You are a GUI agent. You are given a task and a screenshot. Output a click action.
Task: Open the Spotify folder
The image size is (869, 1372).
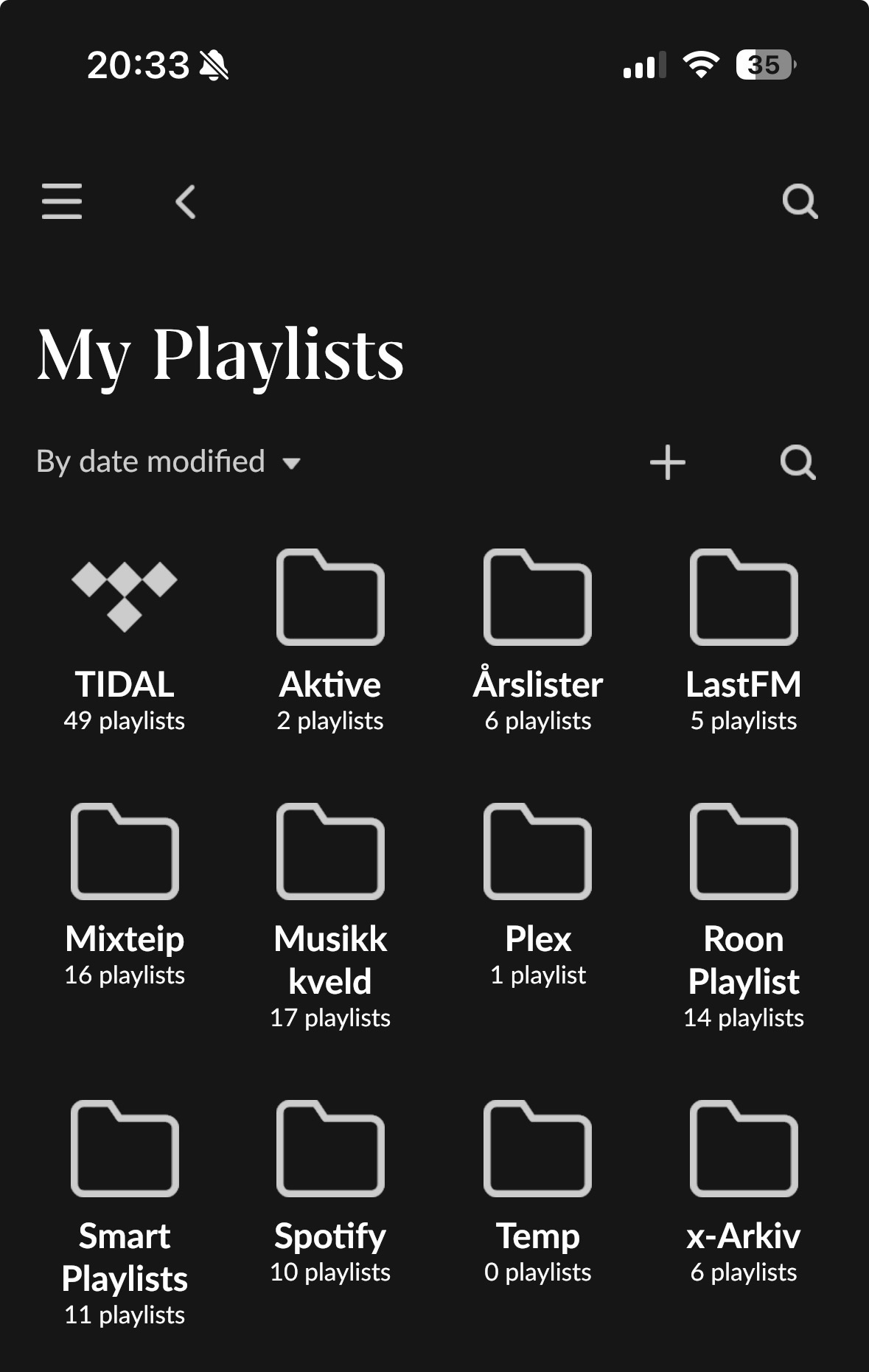click(x=330, y=1149)
